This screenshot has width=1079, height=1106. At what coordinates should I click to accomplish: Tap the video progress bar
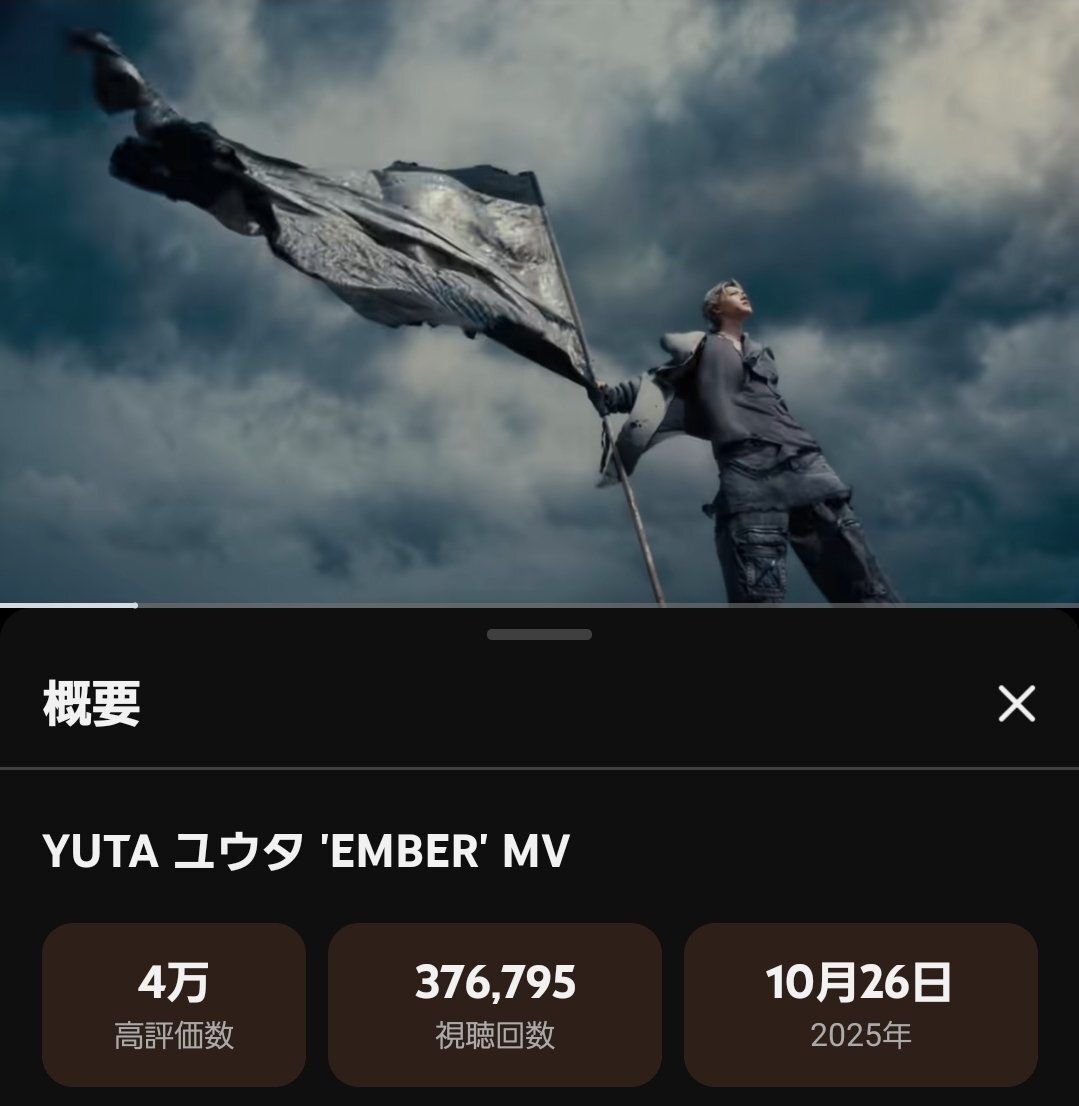pos(539,605)
